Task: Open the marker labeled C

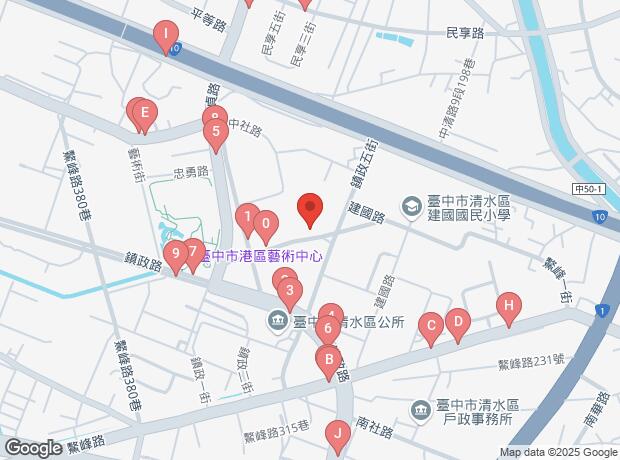Action: [x=431, y=325]
